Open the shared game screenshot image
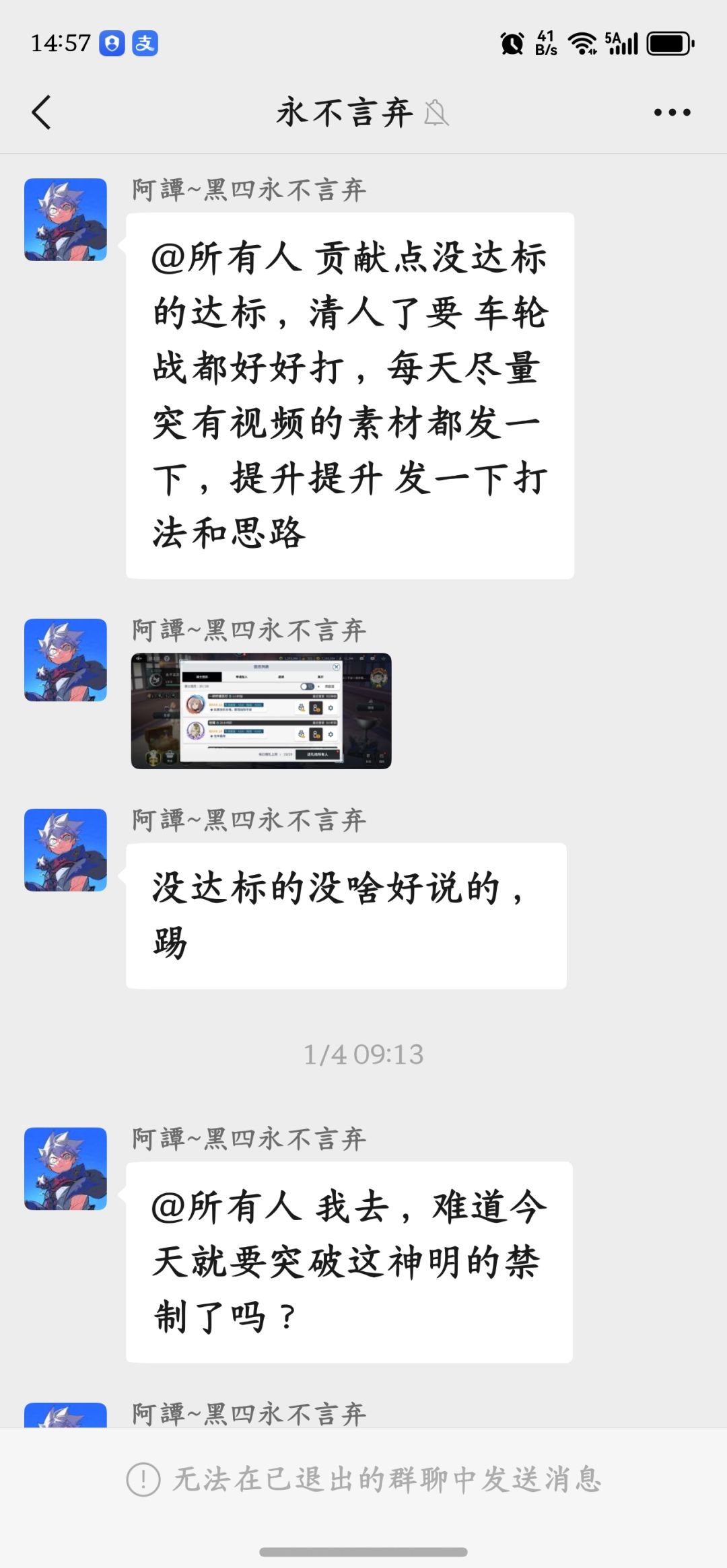The image size is (727, 1568). (x=261, y=711)
